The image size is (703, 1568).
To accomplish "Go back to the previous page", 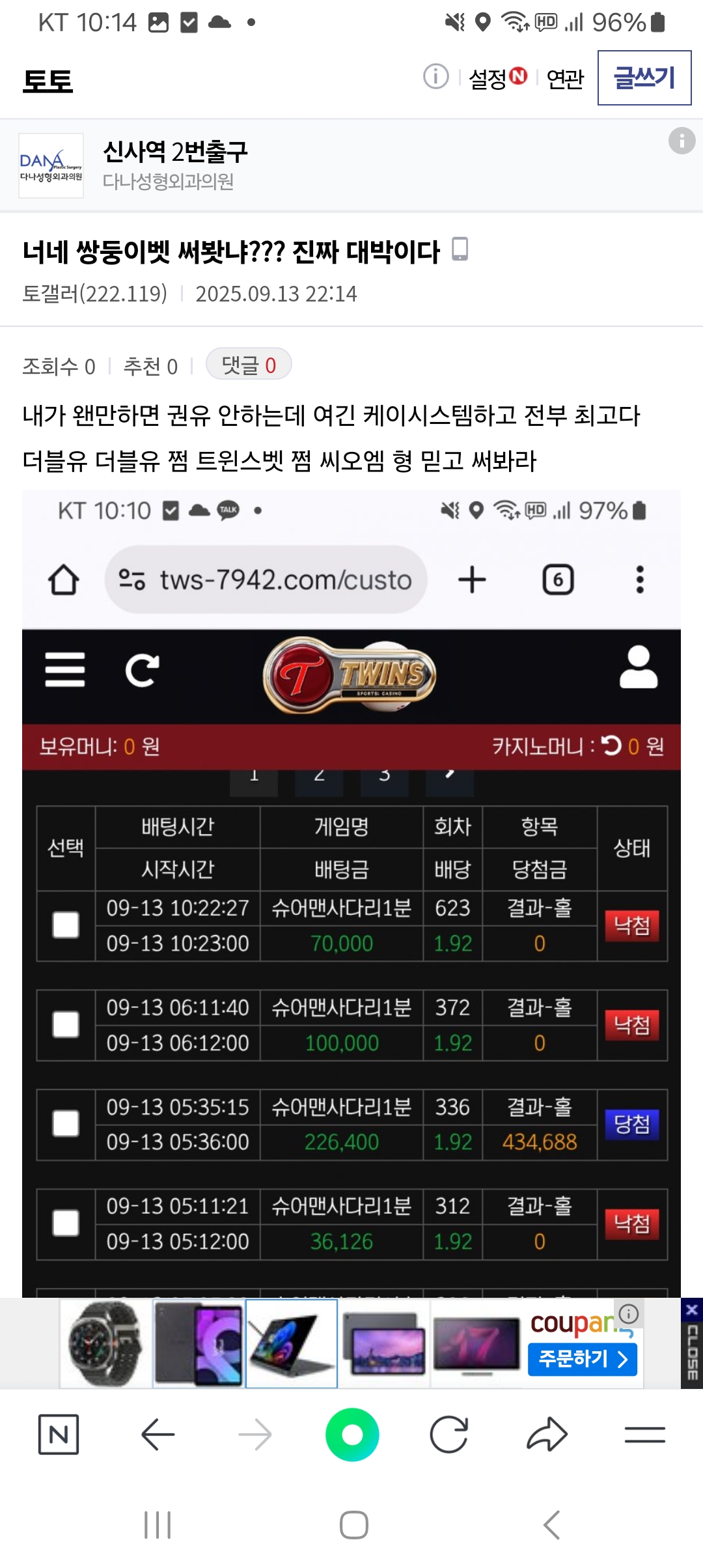I will coord(158,1435).
